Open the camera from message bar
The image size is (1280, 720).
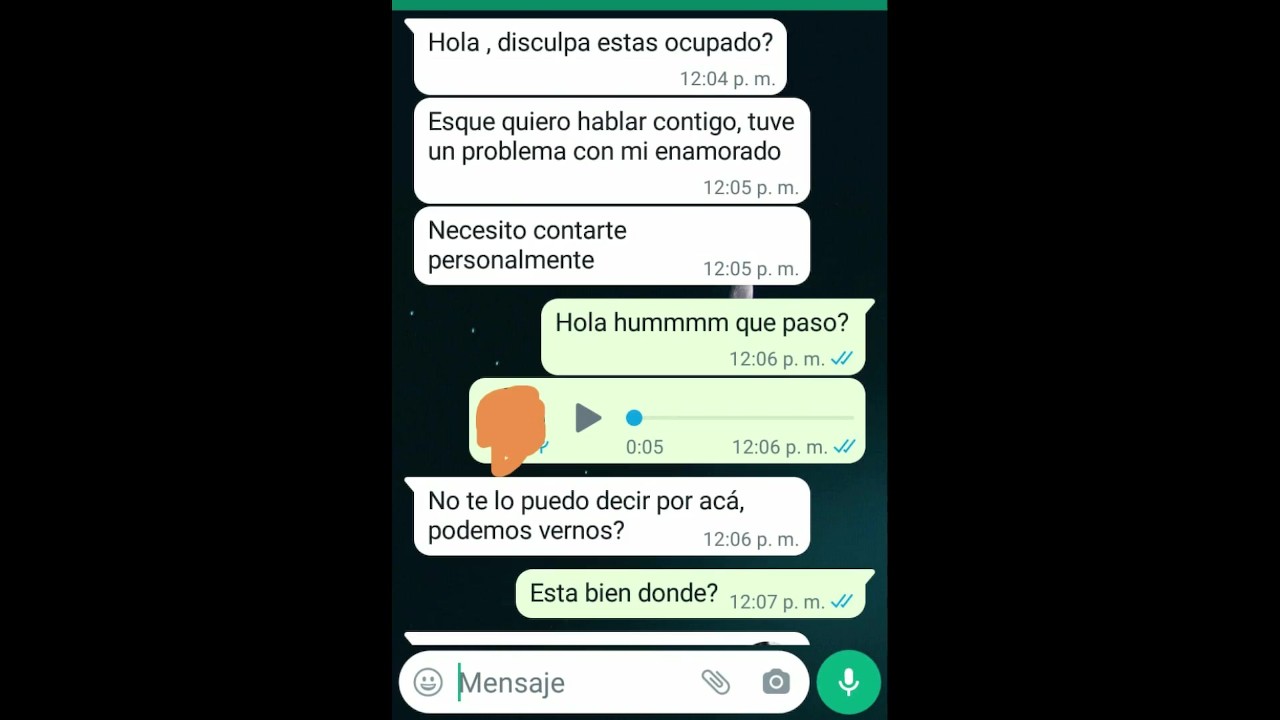(x=776, y=682)
